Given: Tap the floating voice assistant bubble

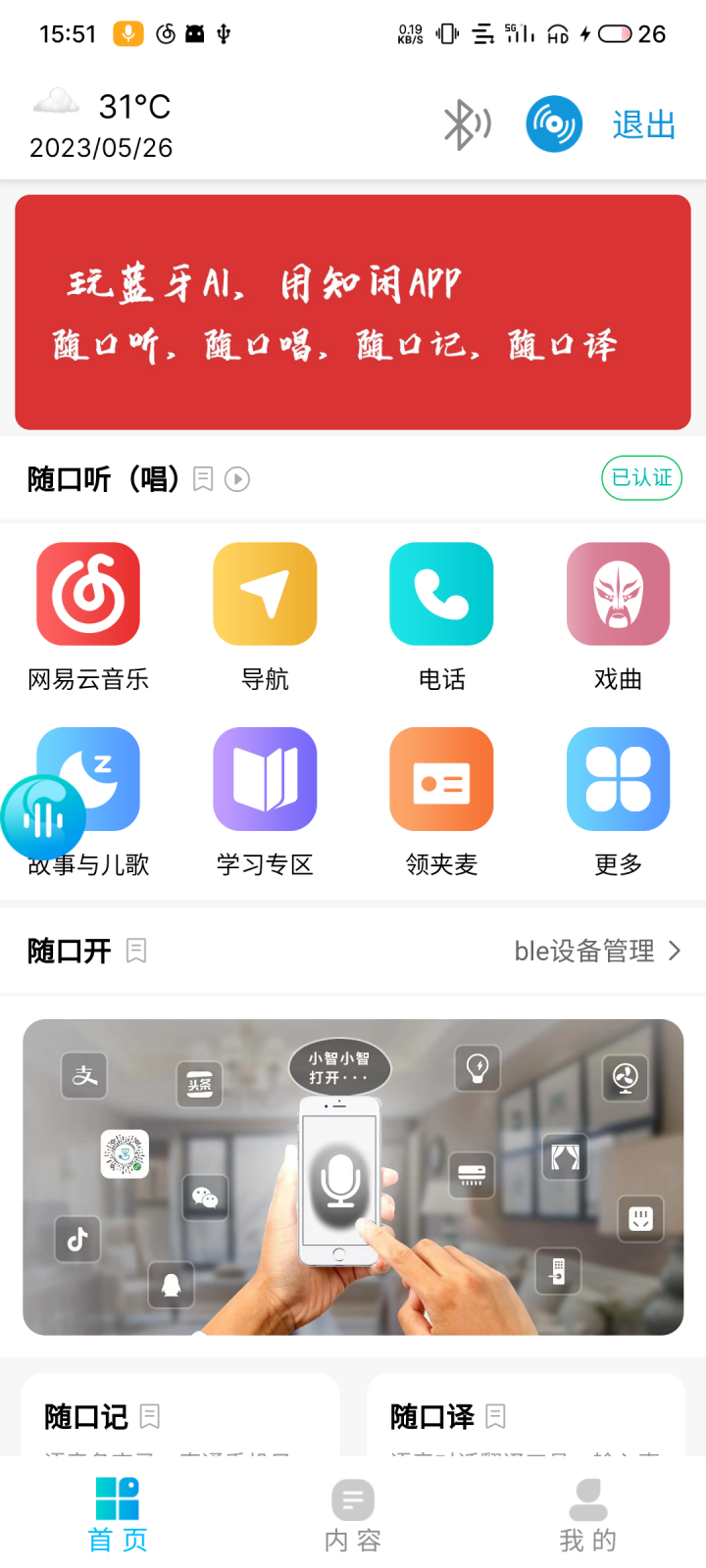Looking at the screenshot, I should [43, 817].
